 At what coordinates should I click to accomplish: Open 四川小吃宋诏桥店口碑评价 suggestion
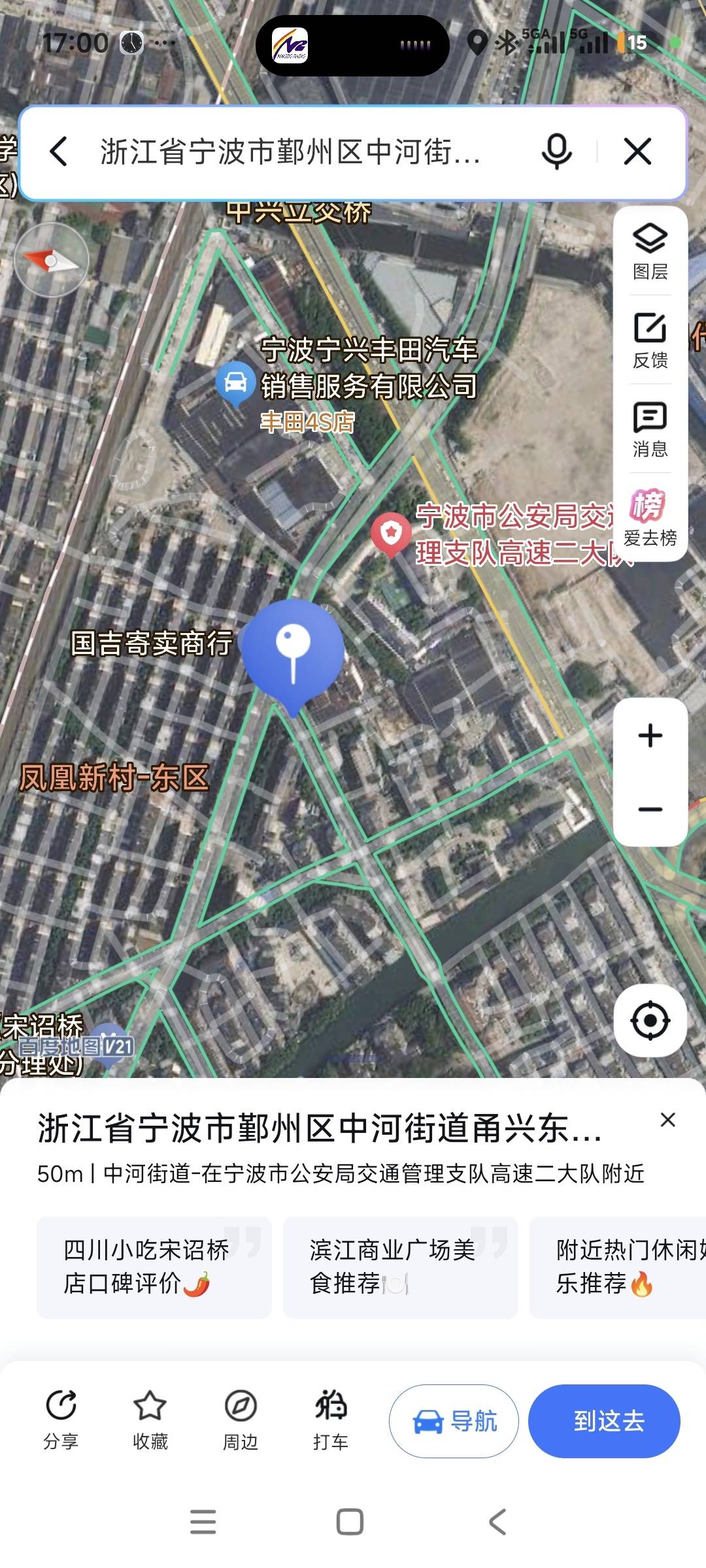[154, 1267]
